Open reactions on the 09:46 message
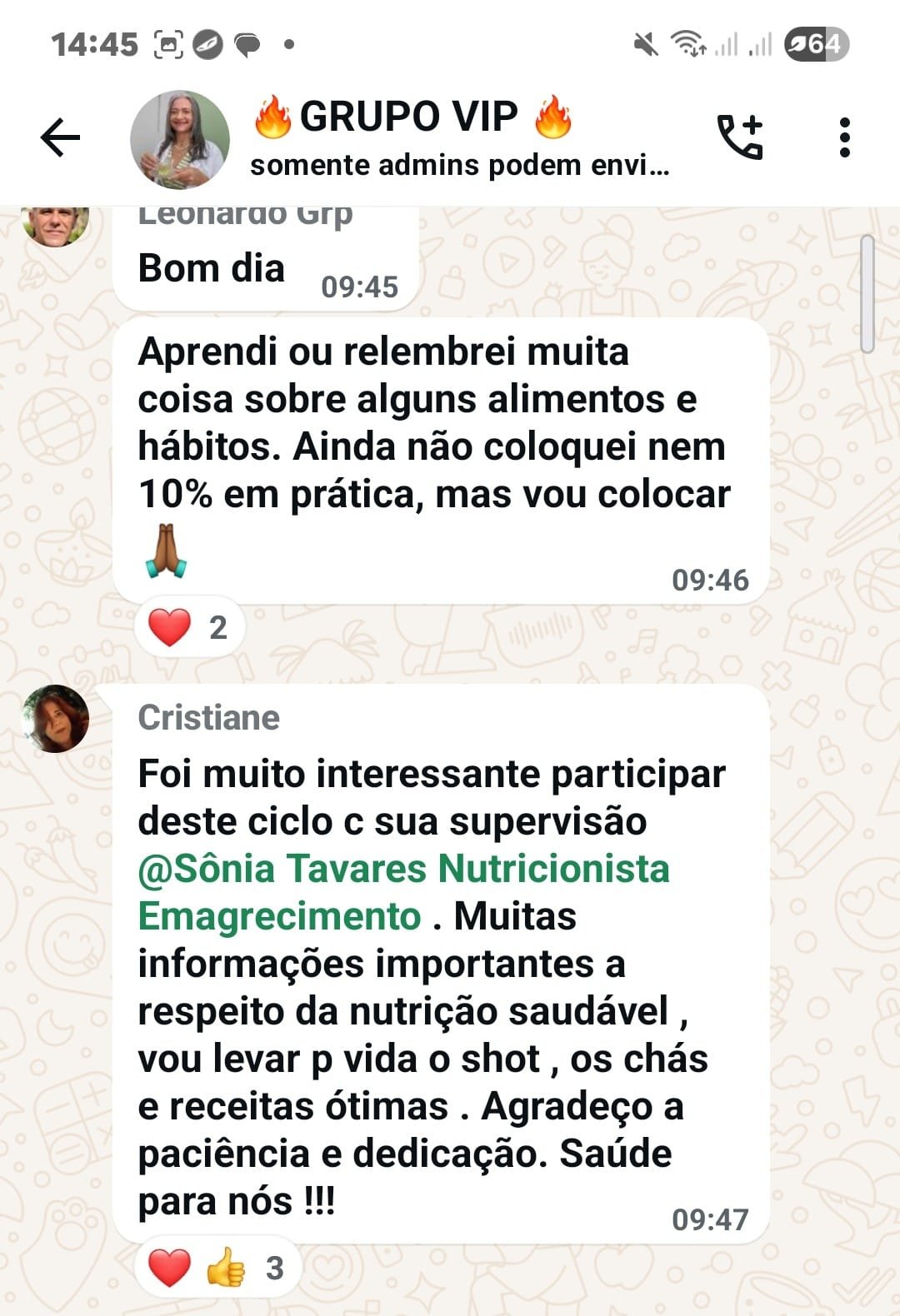Image resolution: width=900 pixels, height=1316 pixels. tap(189, 627)
